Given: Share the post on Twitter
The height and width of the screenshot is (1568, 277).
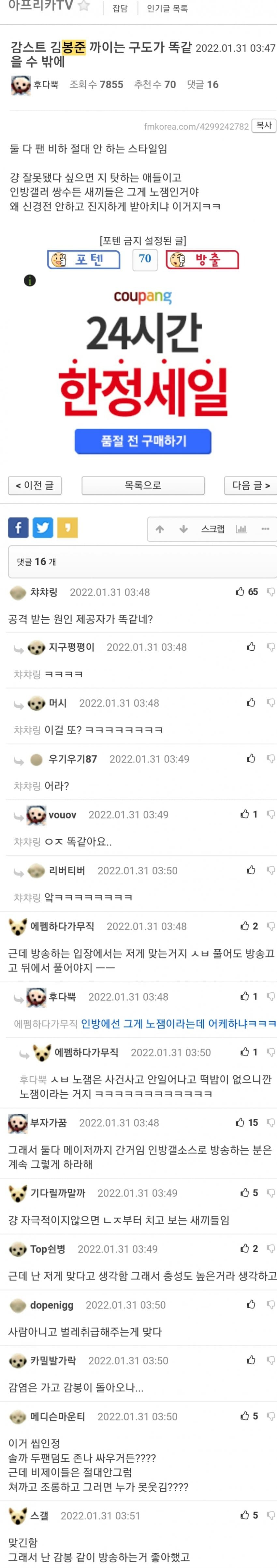Looking at the screenshot, I should [42, 528].
